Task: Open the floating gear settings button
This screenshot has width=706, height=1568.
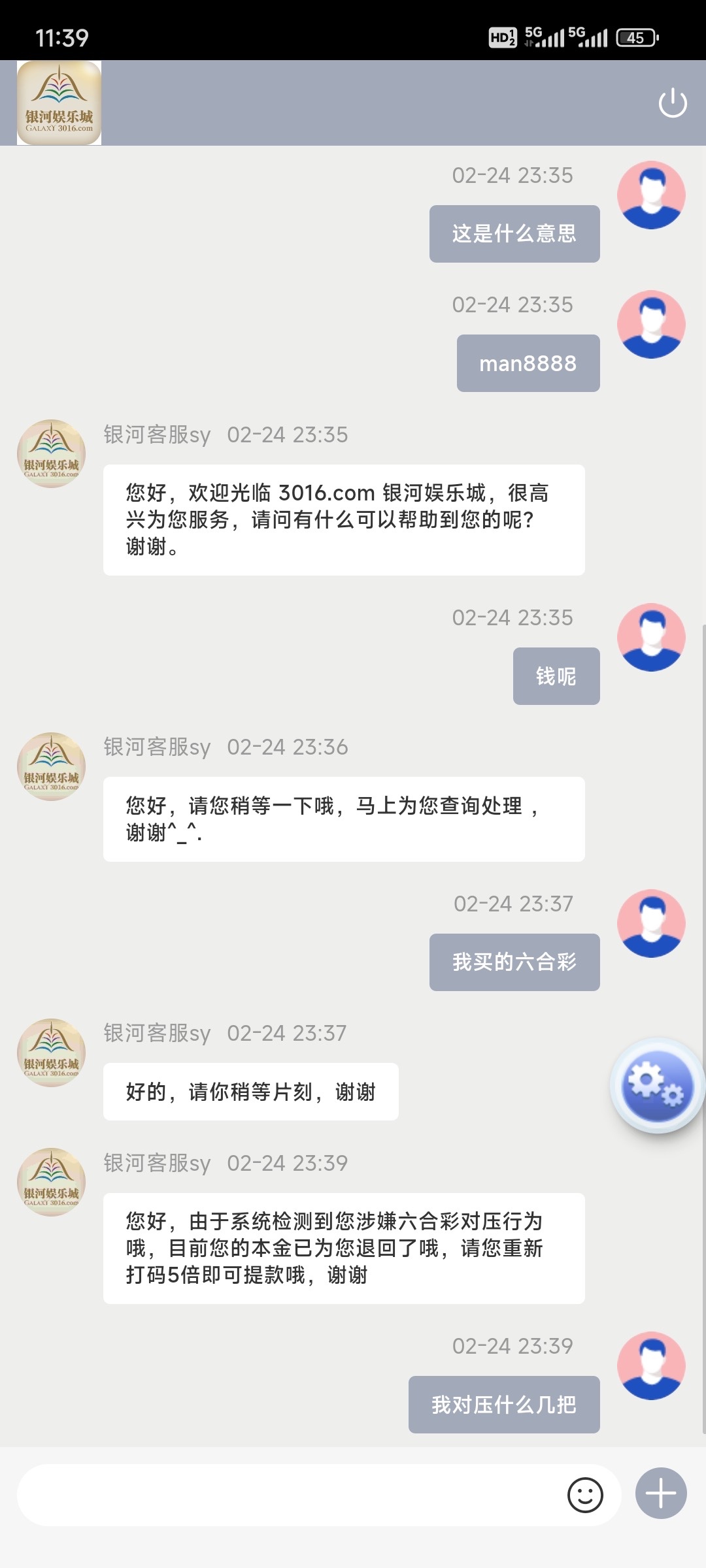Action: point(656,1085)
